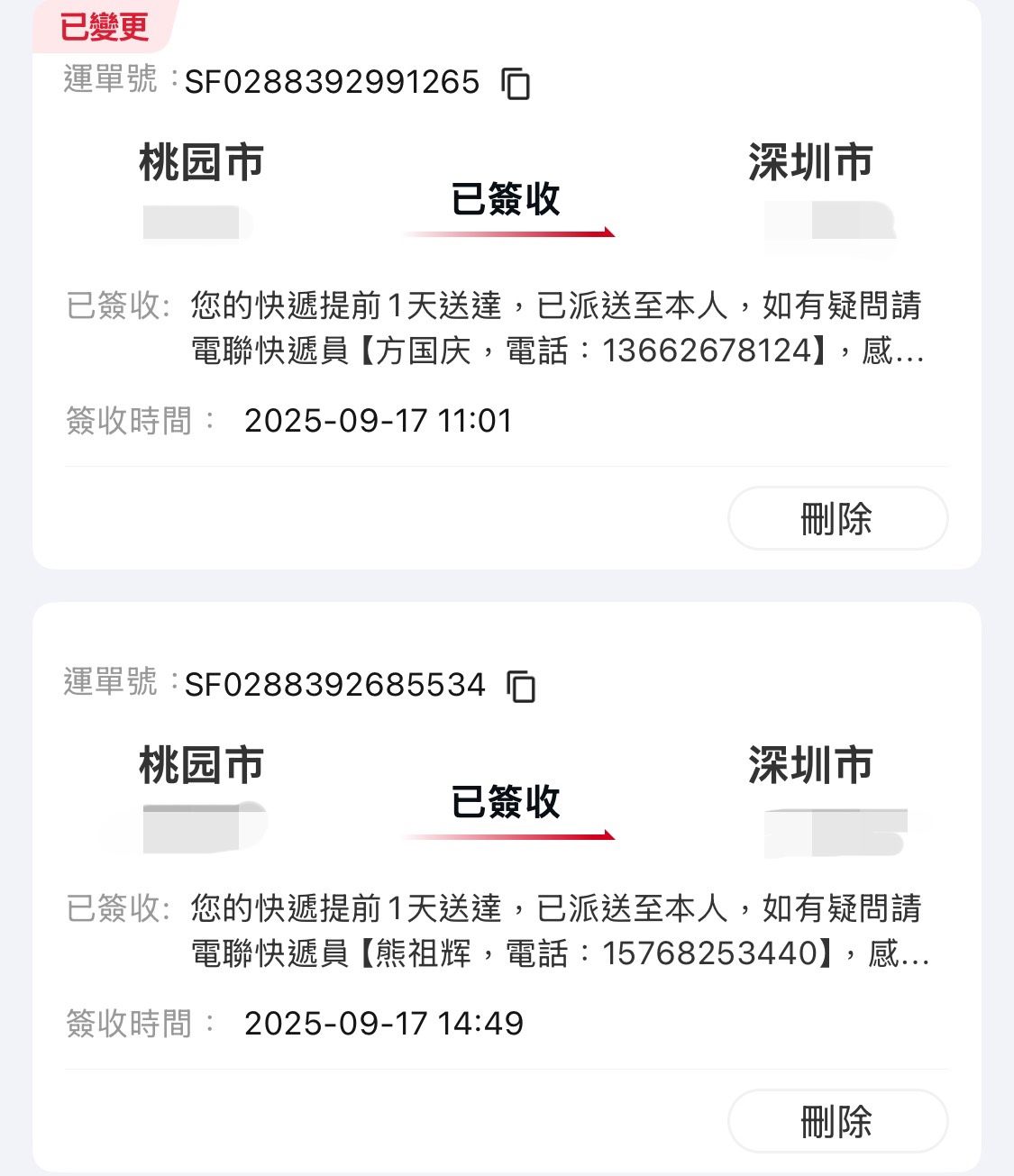1014x1176 pixels.
Task: Delete the shipment signed at 14:49
Action: pos(836,1122)
